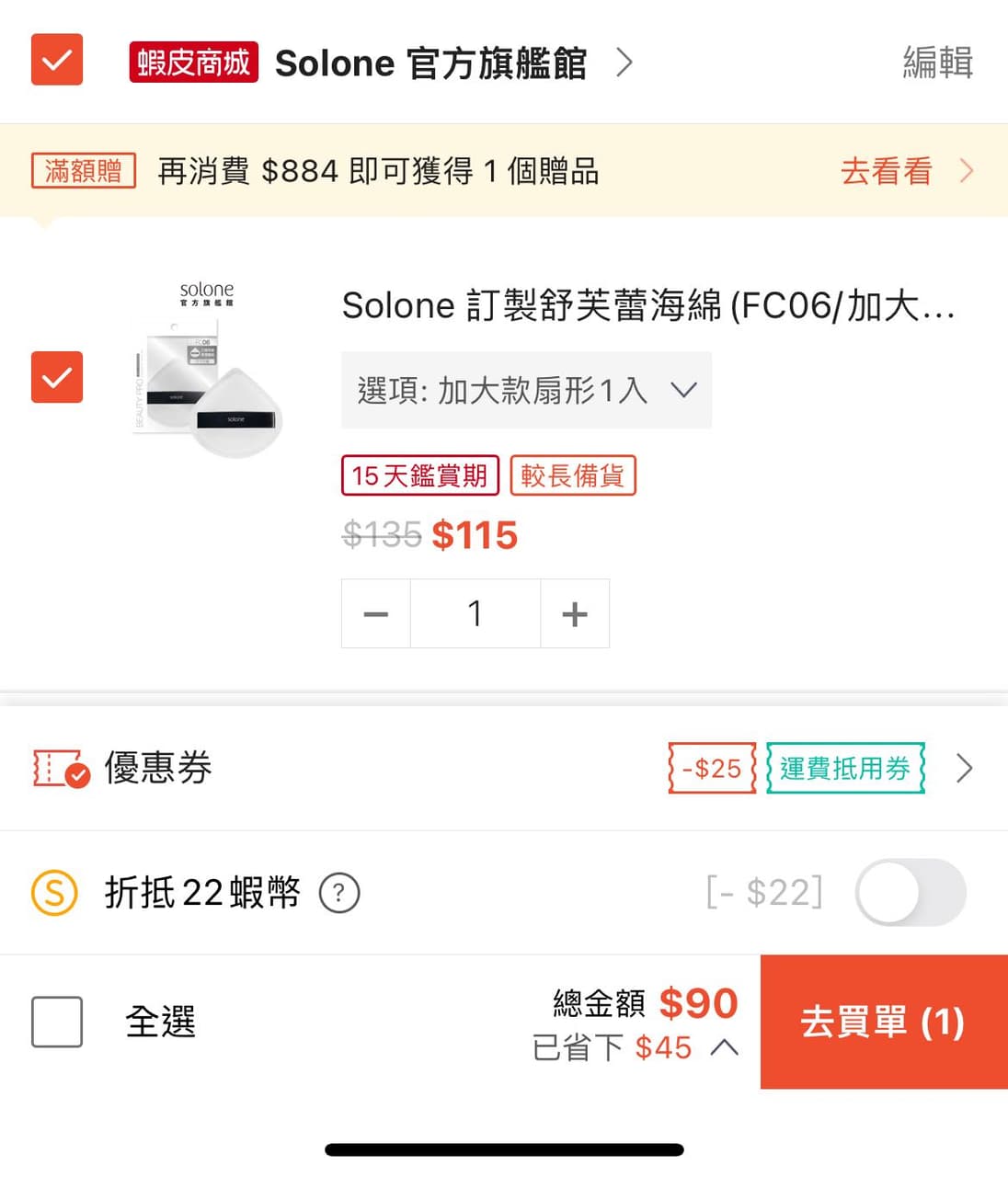Enable the 折抵22蝦幣 coins toggle

tap(910, 892)
